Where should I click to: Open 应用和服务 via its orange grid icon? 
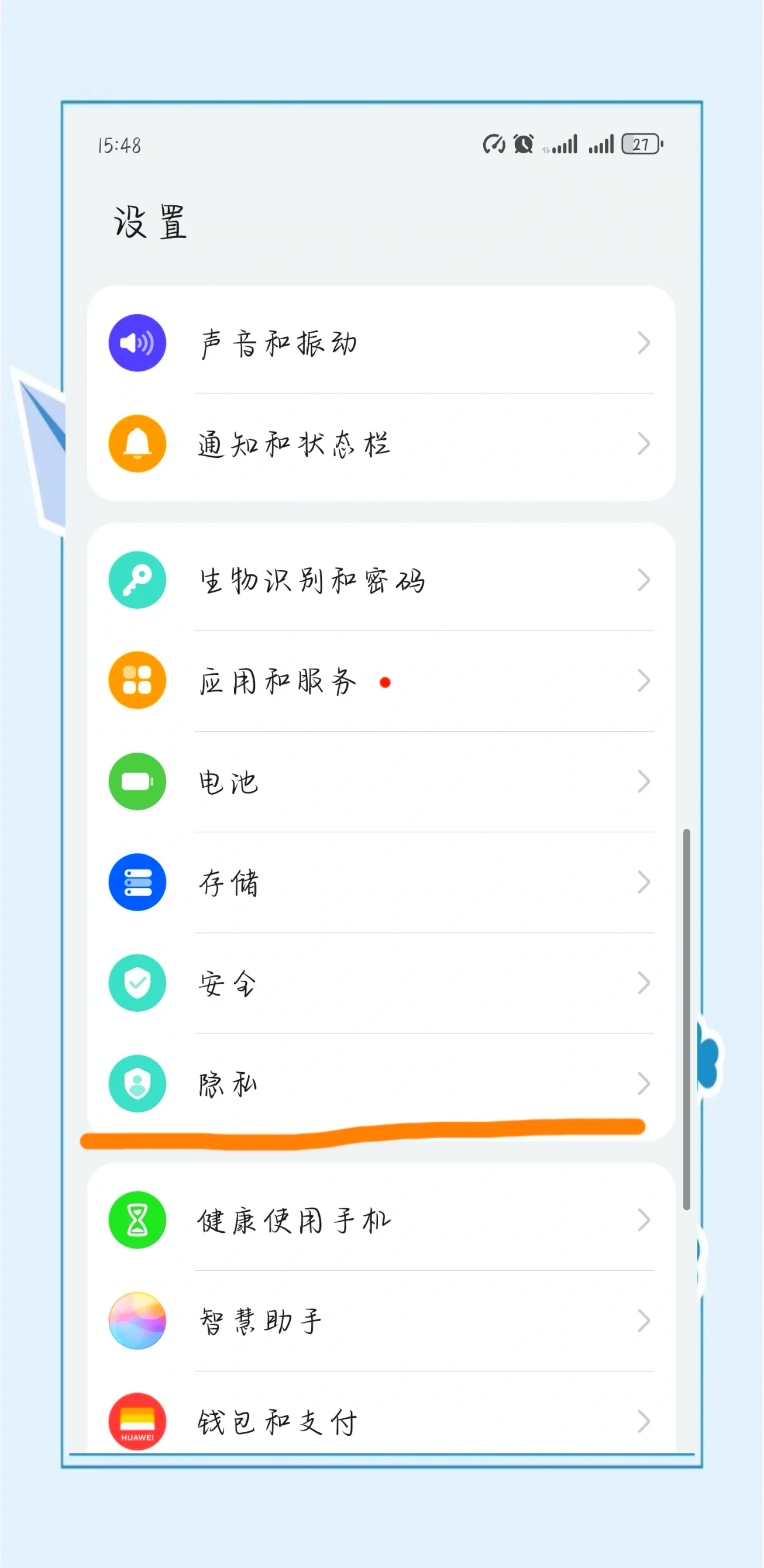(137, 681)
